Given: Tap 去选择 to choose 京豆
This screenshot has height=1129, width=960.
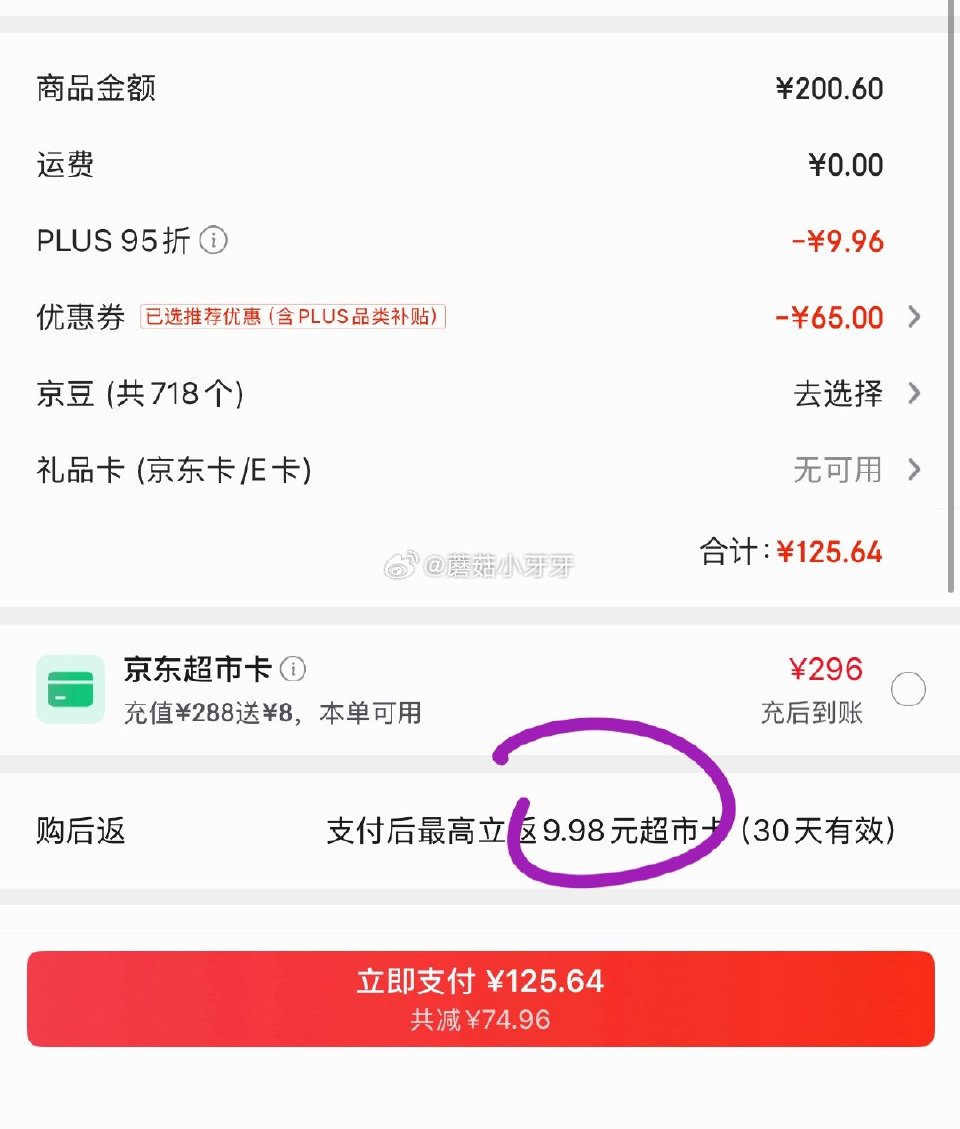Looking at the screenshot, I should tap(838, 394).
